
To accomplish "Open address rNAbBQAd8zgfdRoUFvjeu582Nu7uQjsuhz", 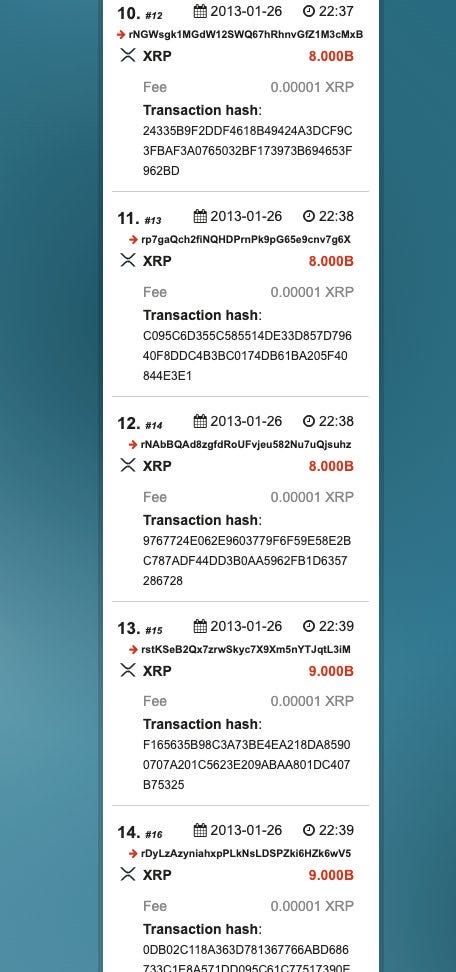I will pos(246,444).
